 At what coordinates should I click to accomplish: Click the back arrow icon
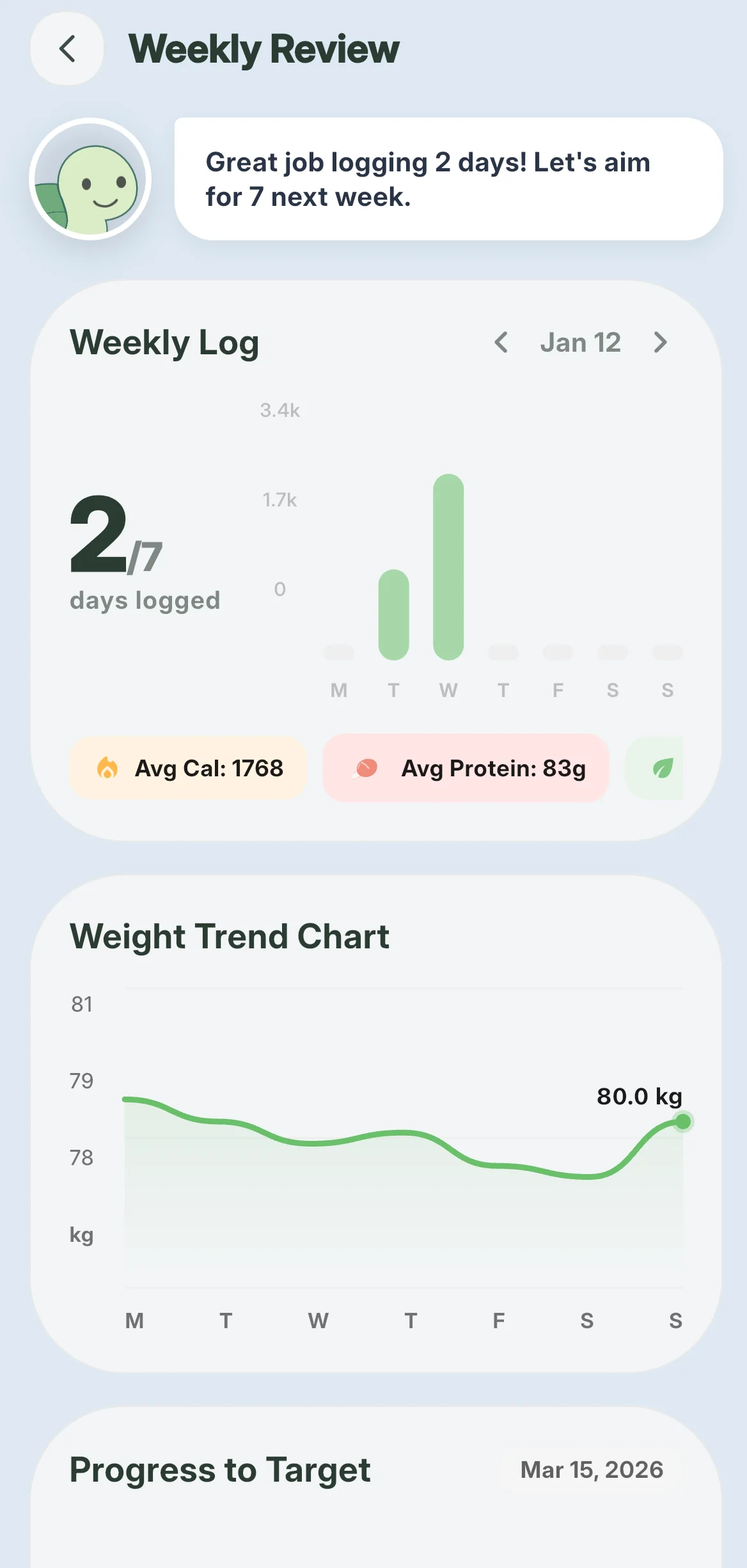click(68, 49)
